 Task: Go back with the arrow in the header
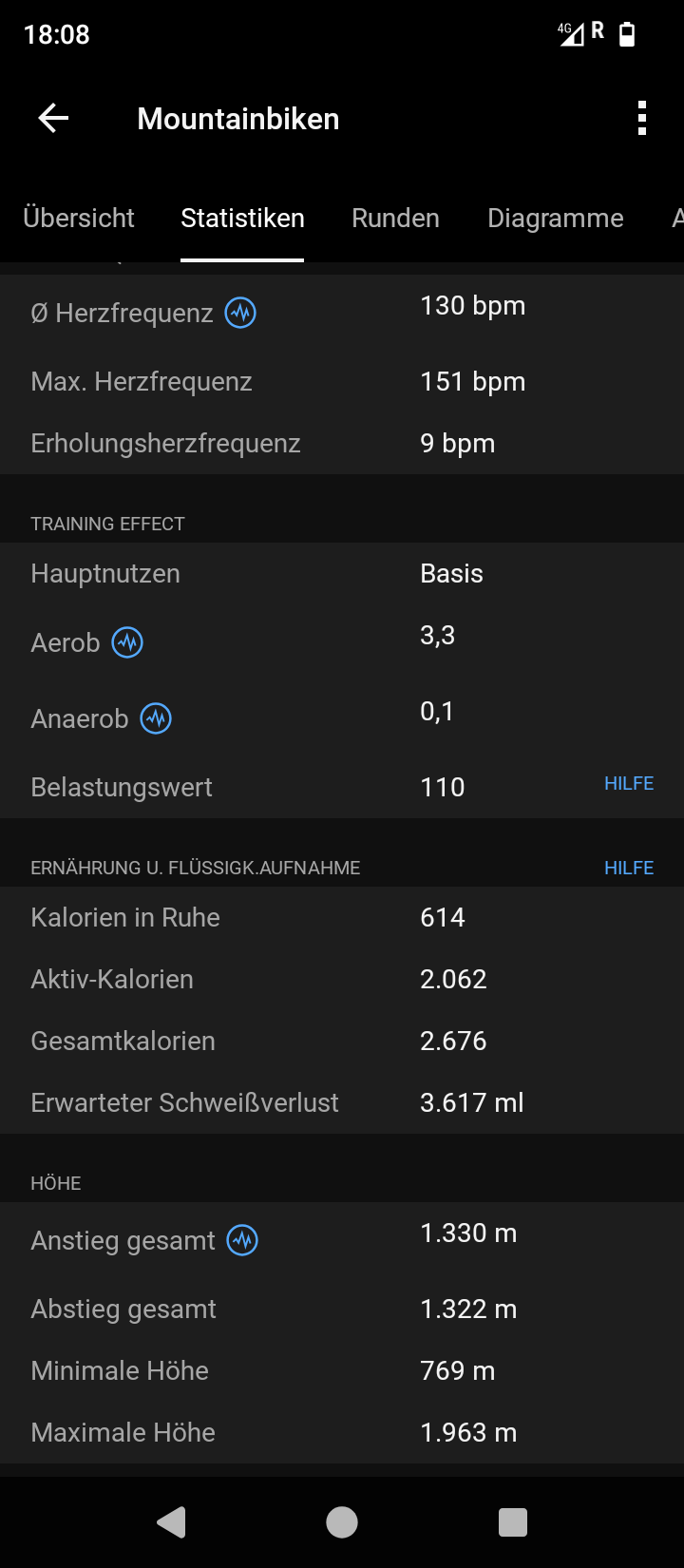[x=54, y=119]
